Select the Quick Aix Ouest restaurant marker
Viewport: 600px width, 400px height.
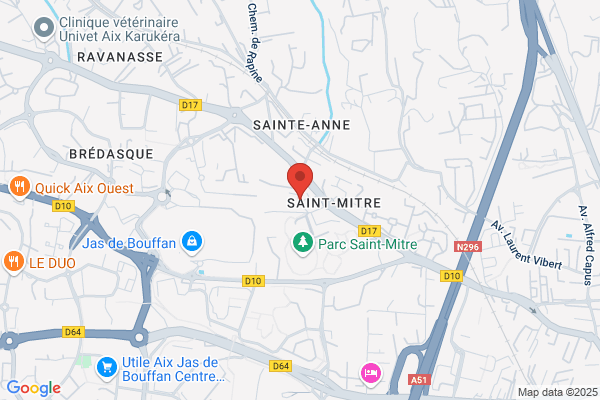pyautogui.click(x=20, y=188)
